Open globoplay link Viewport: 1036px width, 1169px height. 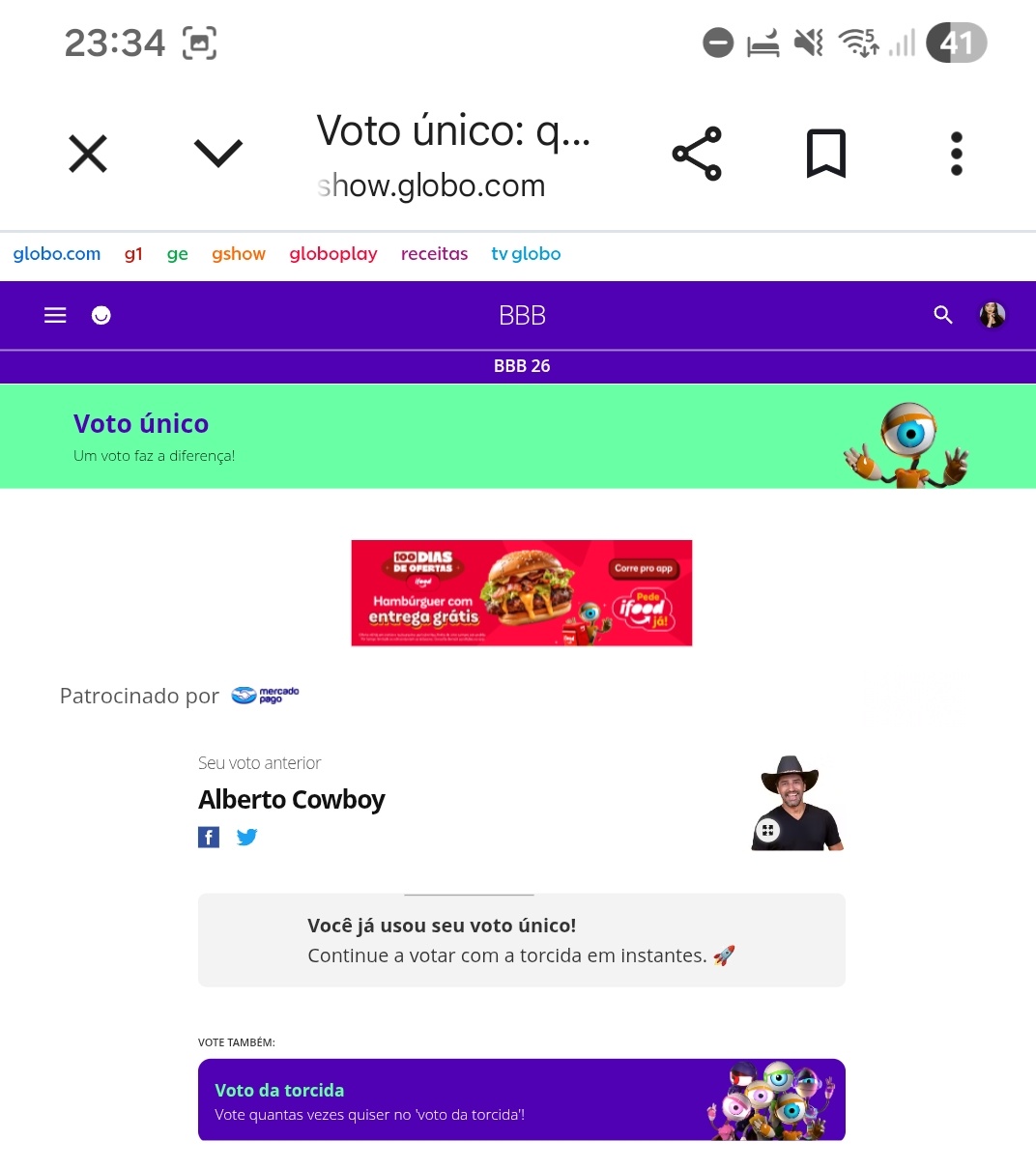point(333,254)
